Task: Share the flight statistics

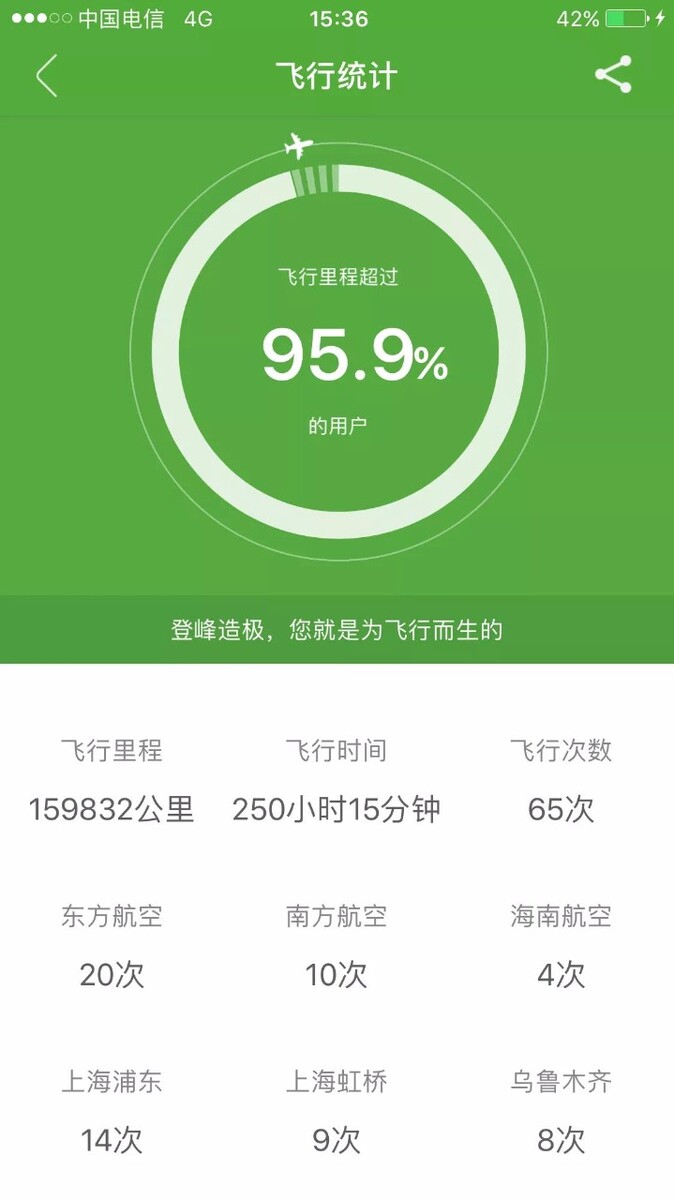Action: point(613,75)
